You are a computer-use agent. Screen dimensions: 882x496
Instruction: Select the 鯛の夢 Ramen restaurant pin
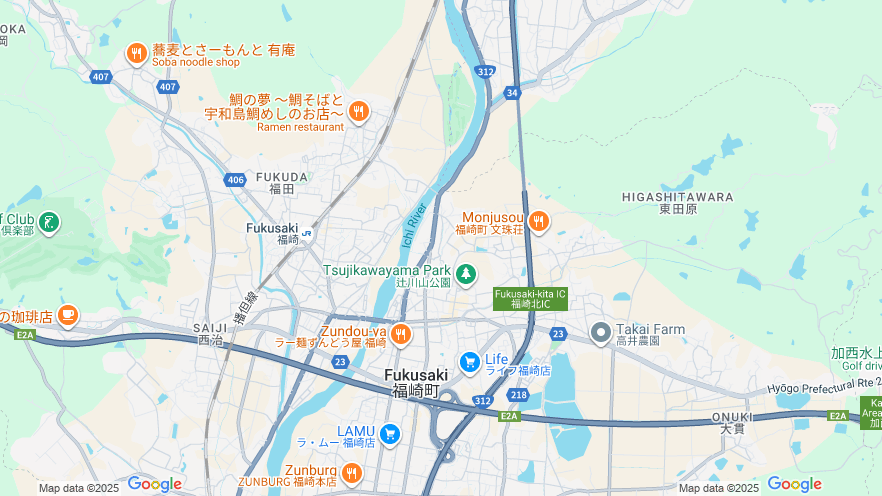click(x=358, y=110)
